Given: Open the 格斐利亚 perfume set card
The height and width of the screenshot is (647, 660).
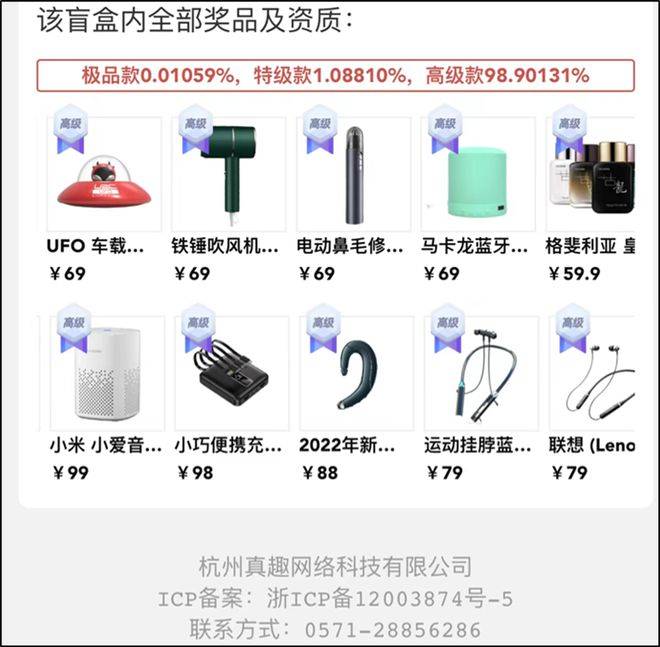Looking at the screenshot, I should pyautogui.click(x=594, y=177).
